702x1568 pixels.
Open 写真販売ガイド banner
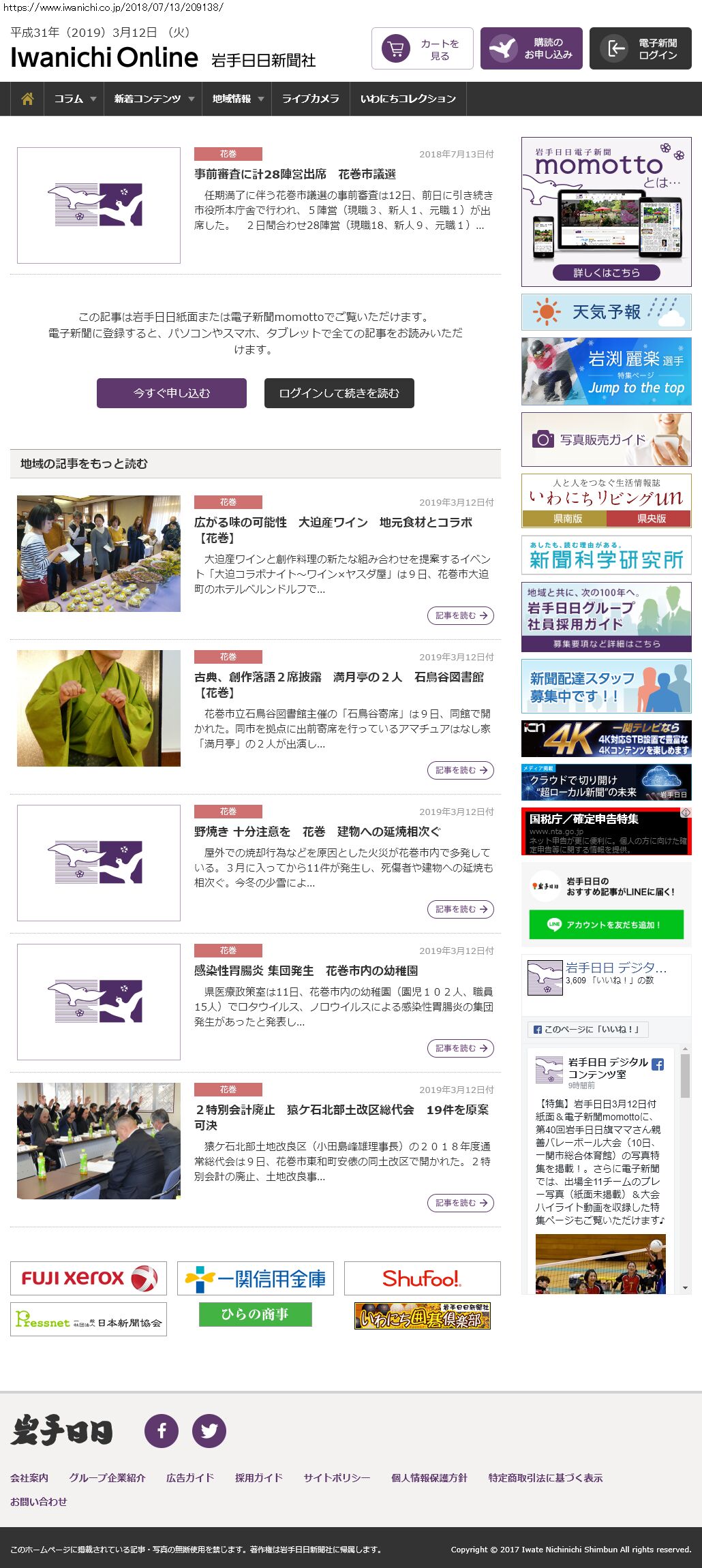606,440
